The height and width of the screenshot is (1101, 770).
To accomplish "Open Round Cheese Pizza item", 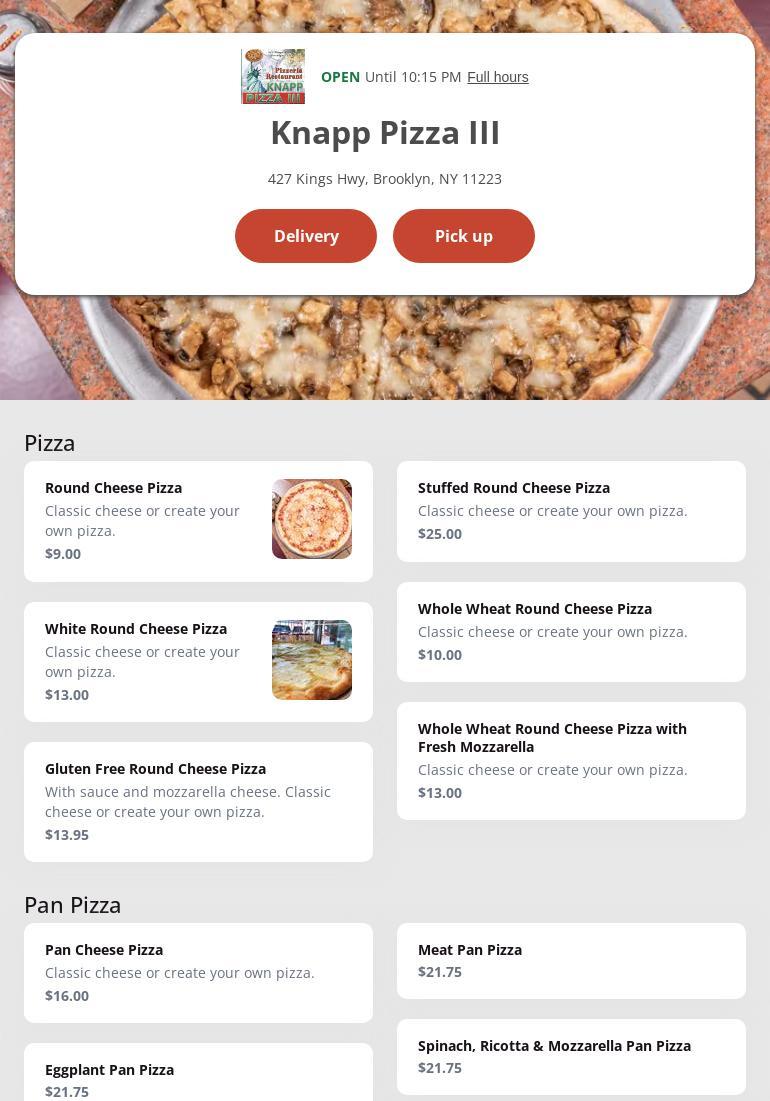I will coord(198,521).
